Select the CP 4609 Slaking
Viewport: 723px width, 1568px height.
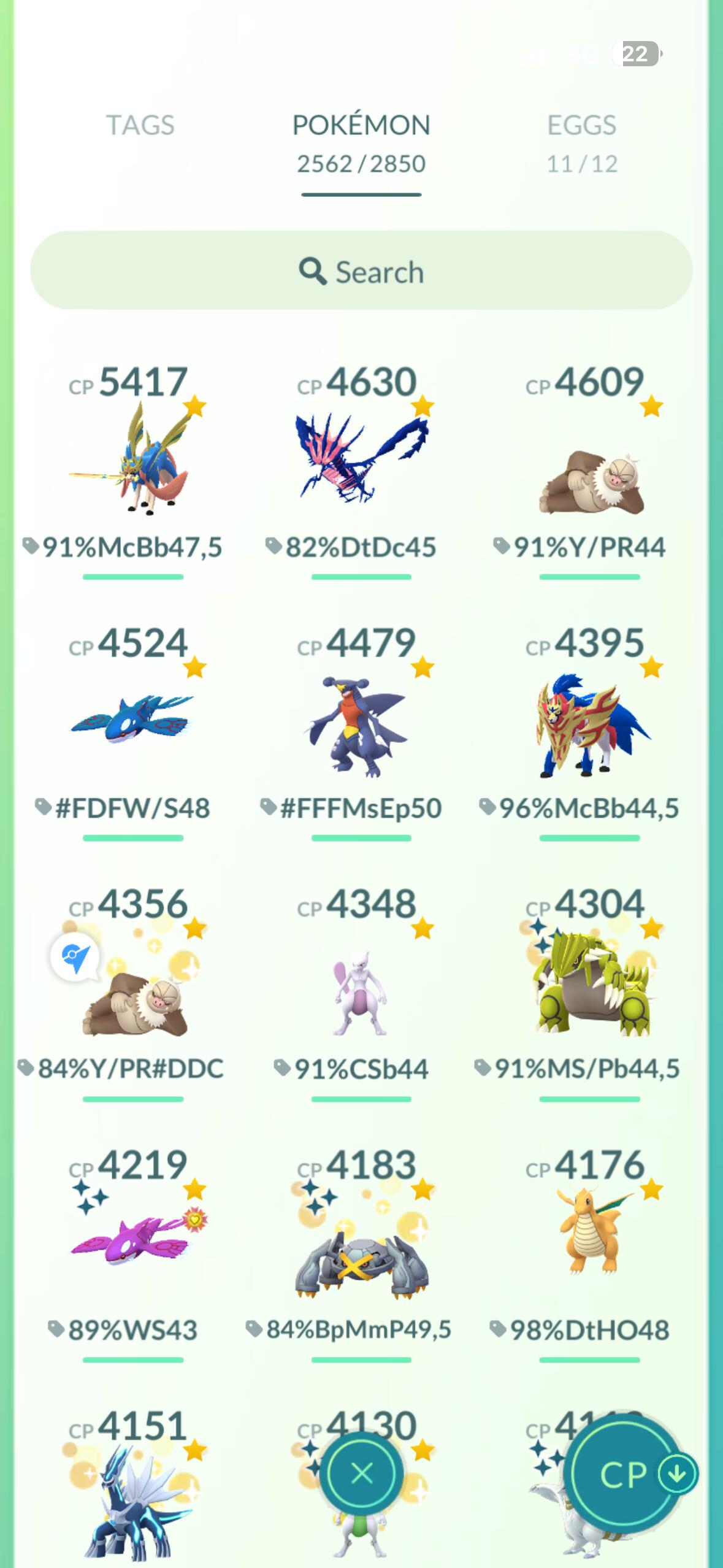590,472
